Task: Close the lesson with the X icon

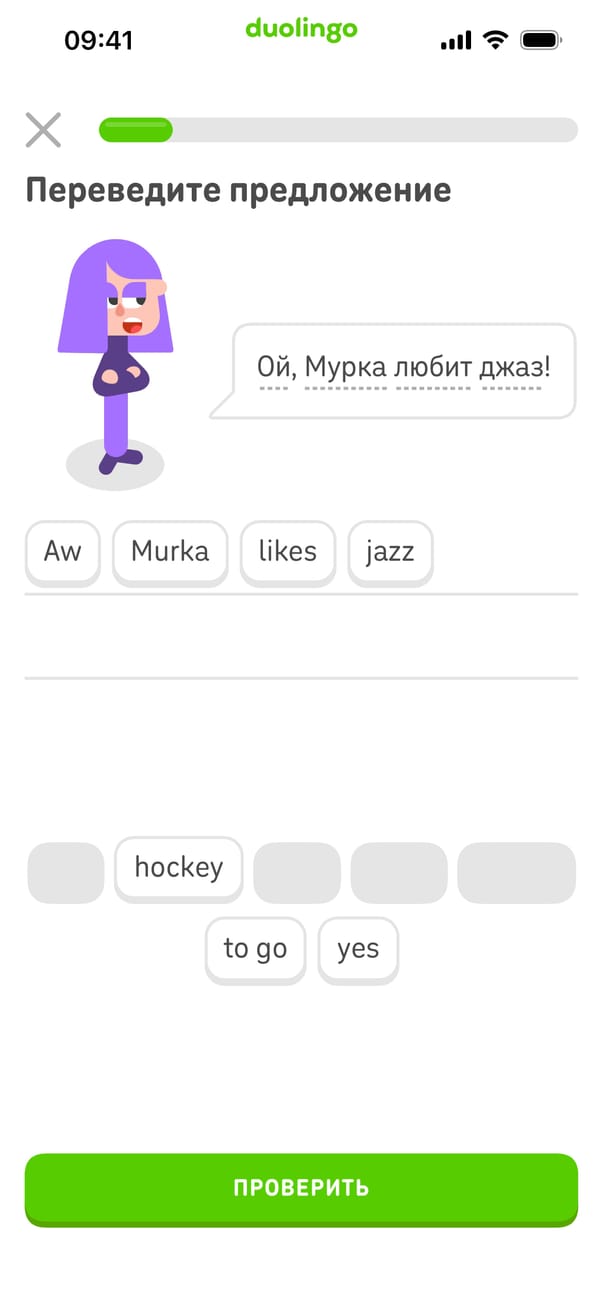Action: point(43,130)
